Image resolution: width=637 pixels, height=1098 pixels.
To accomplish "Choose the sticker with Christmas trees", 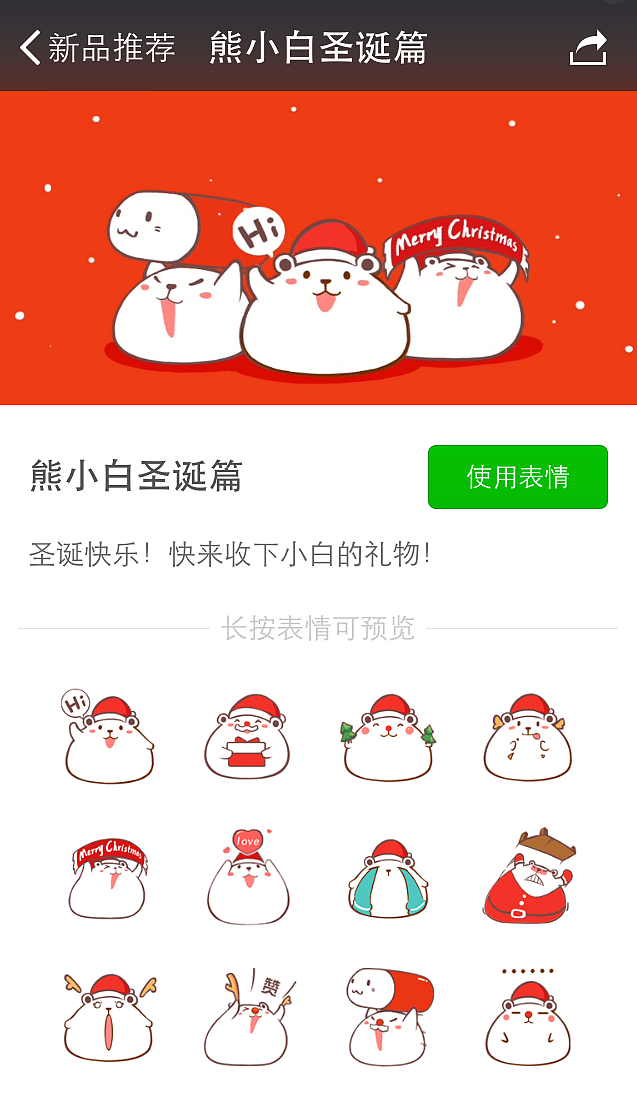I will 388,738.
